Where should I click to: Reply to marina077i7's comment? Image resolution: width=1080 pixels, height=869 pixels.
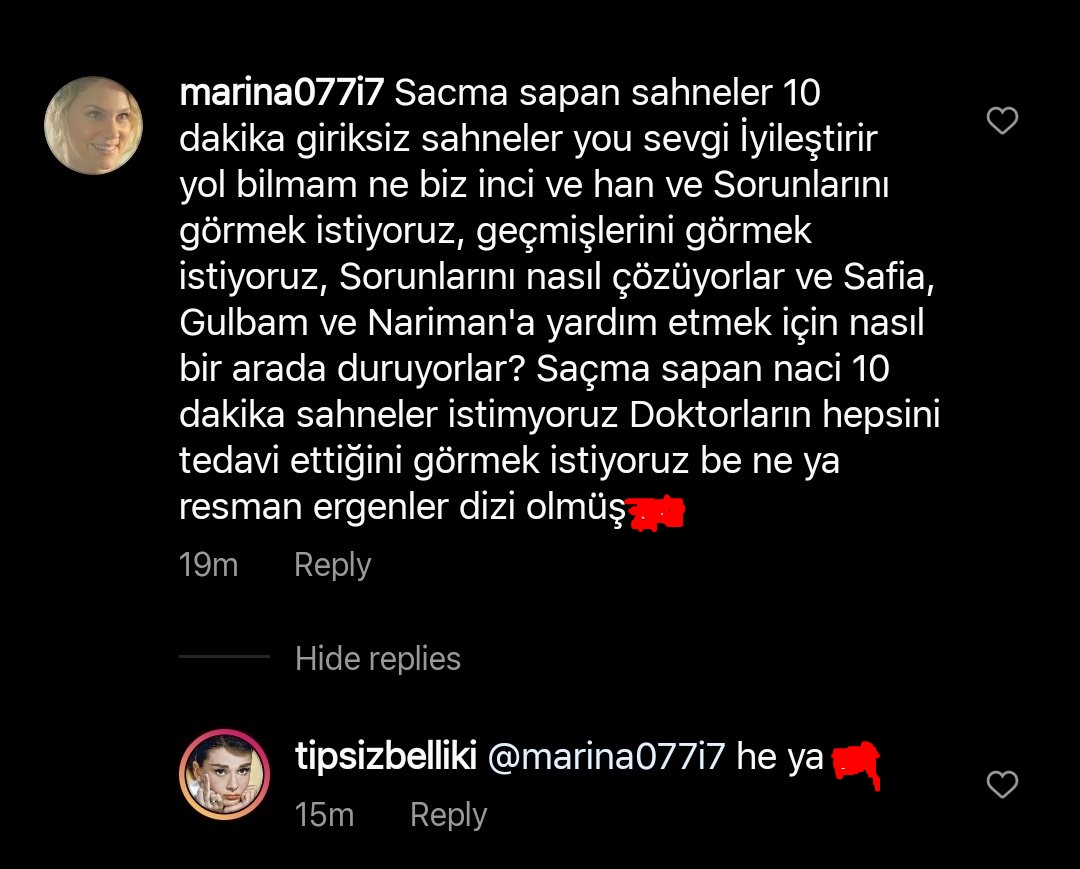(x=332, y=565)
